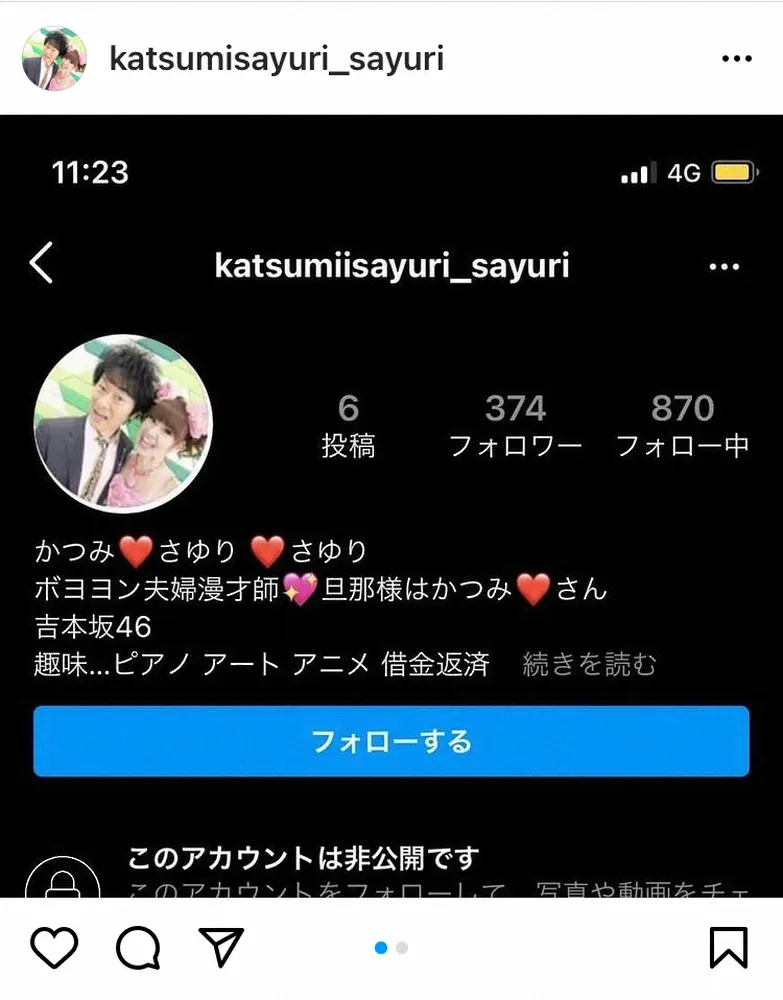Open the three-dot menu inside the profile screenshot
Viewport: 783px width, 1000px height.
[724, 264]
